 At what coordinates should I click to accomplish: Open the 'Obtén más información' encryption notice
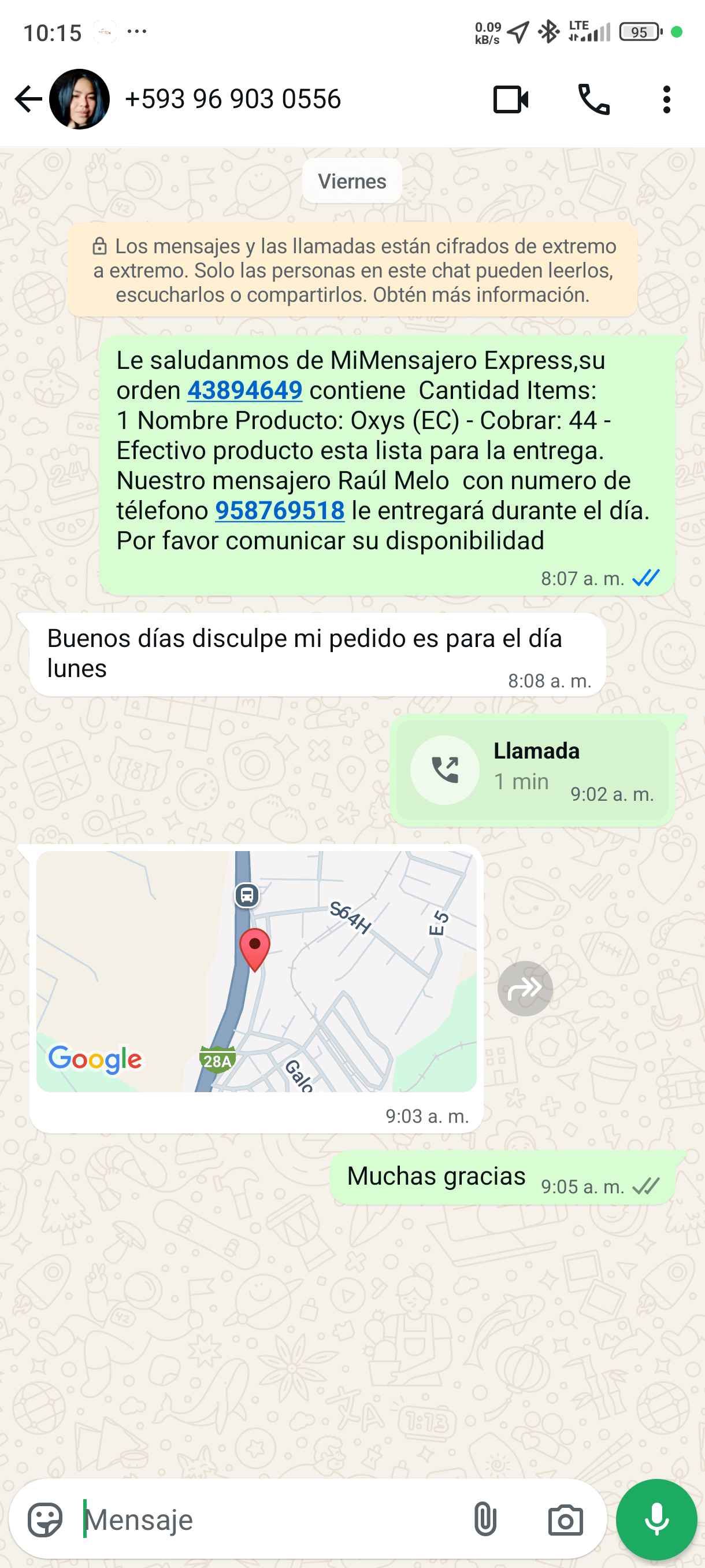(x=481, y=295)
